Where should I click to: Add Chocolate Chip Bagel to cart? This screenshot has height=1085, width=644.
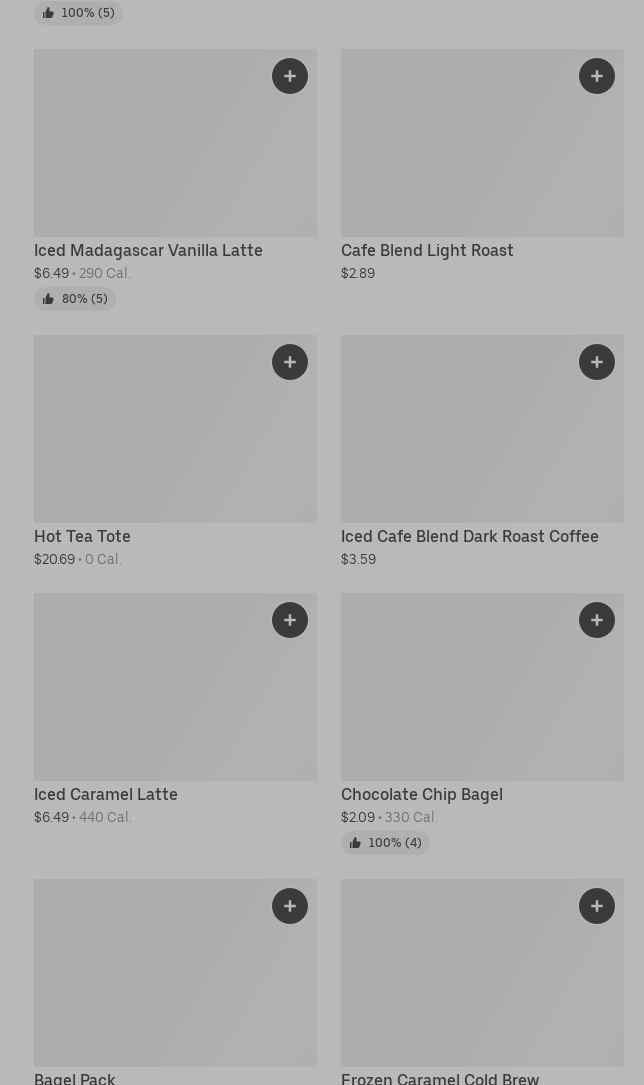[x=597, y=620]
